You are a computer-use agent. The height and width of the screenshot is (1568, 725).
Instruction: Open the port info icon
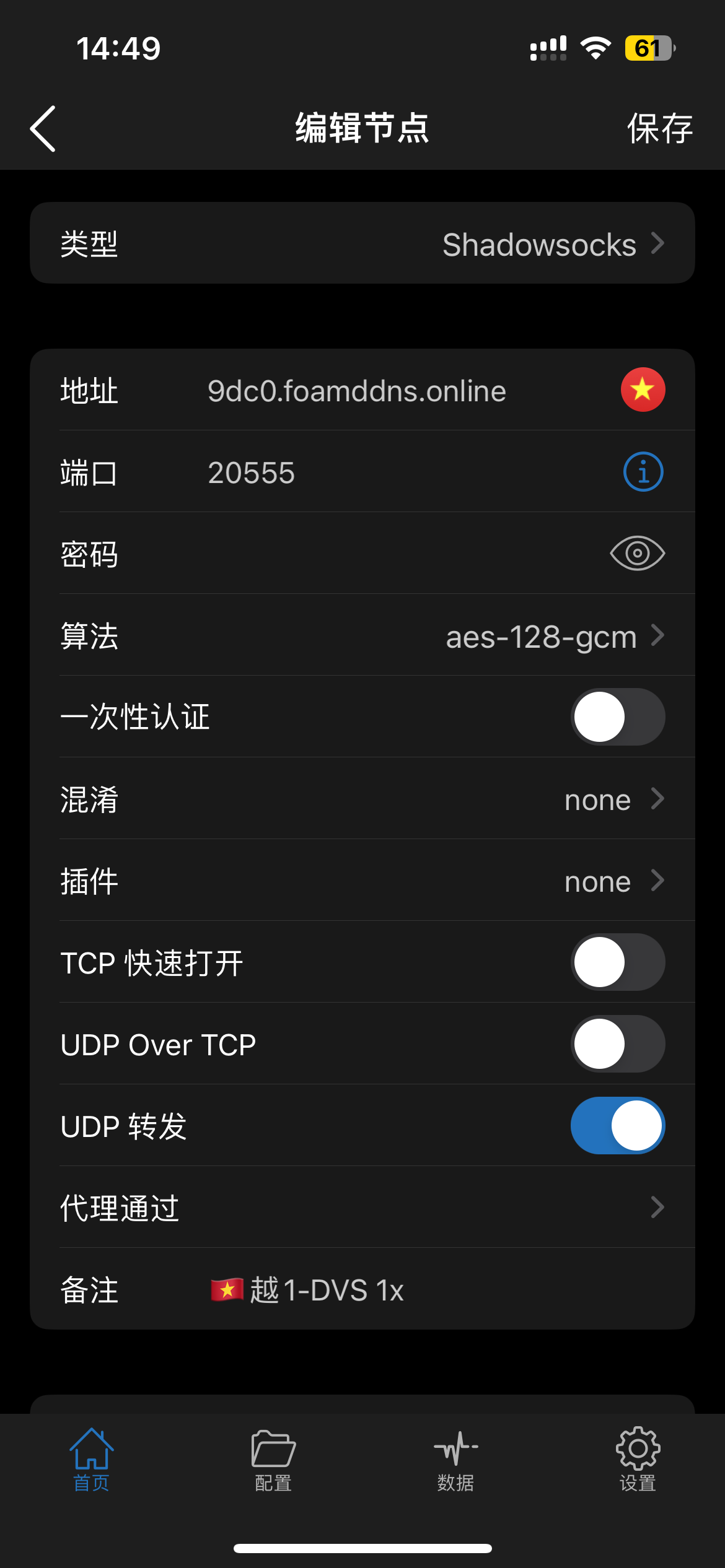pos(643,472)
